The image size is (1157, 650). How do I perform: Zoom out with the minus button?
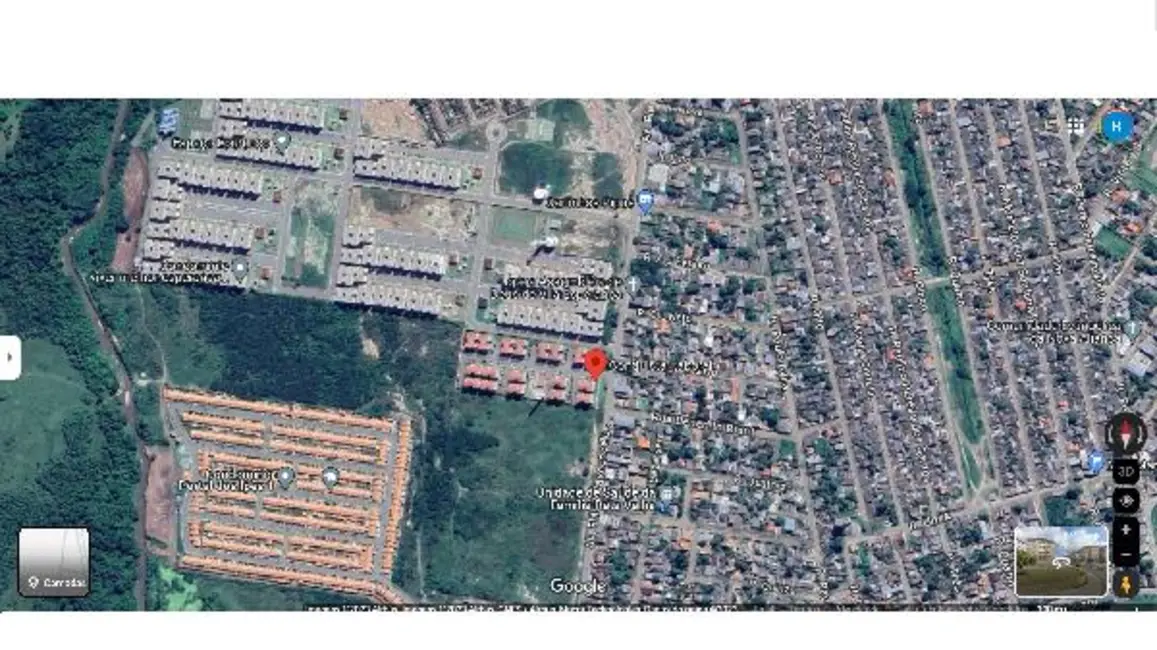pos(1126,554)
